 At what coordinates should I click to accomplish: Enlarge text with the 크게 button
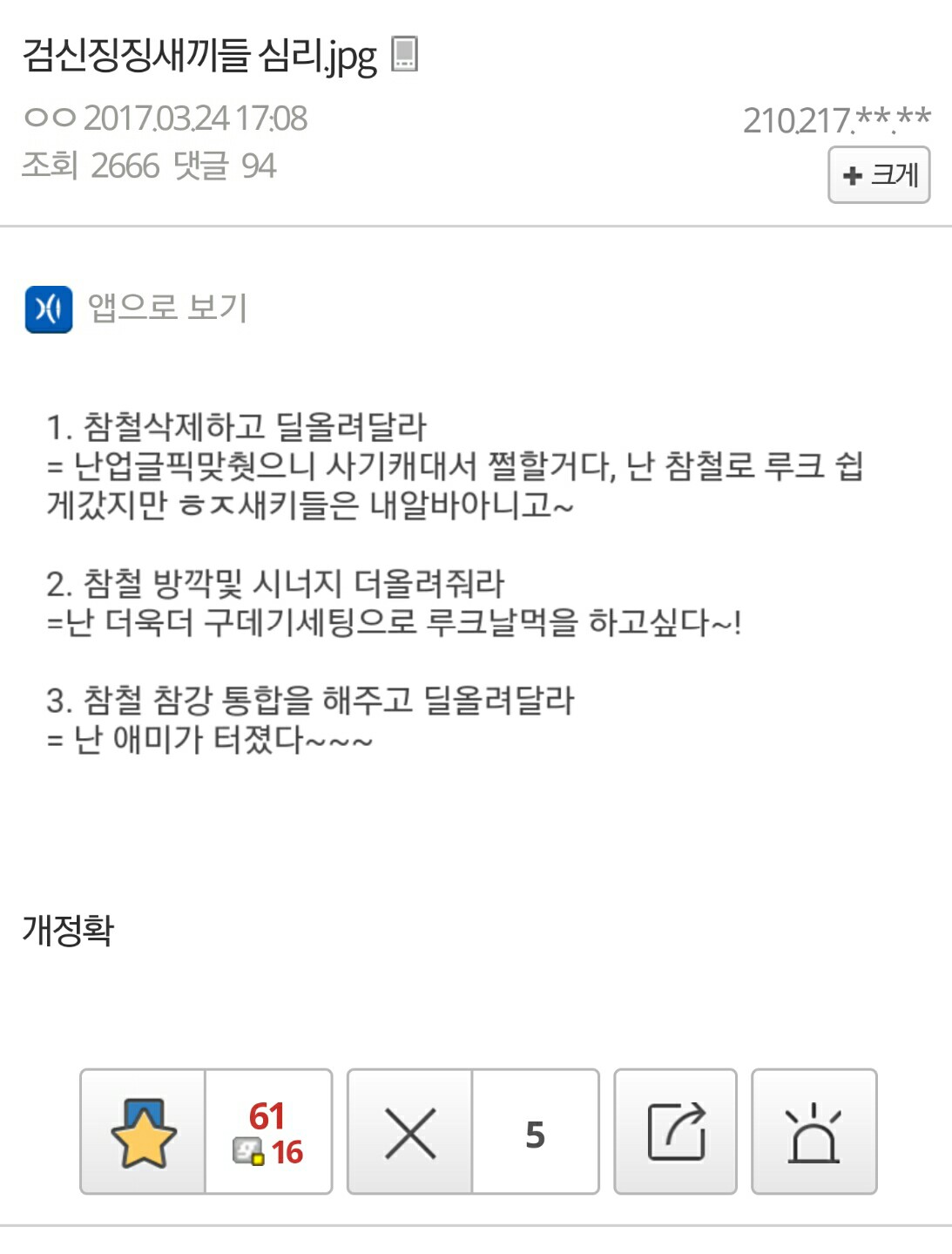pyautogui.click(x=879, y=175)
